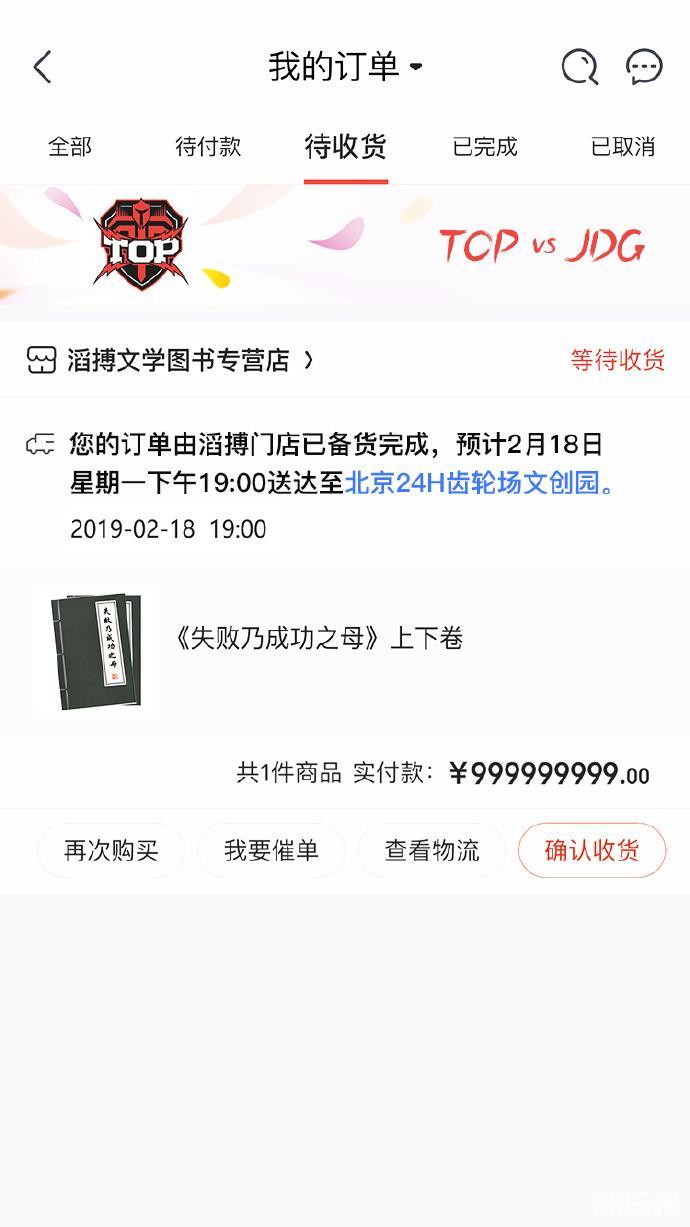Open the 《失败乃成功之母》 product item
The image size is (690, 1227).
click(x=345, y=651)
